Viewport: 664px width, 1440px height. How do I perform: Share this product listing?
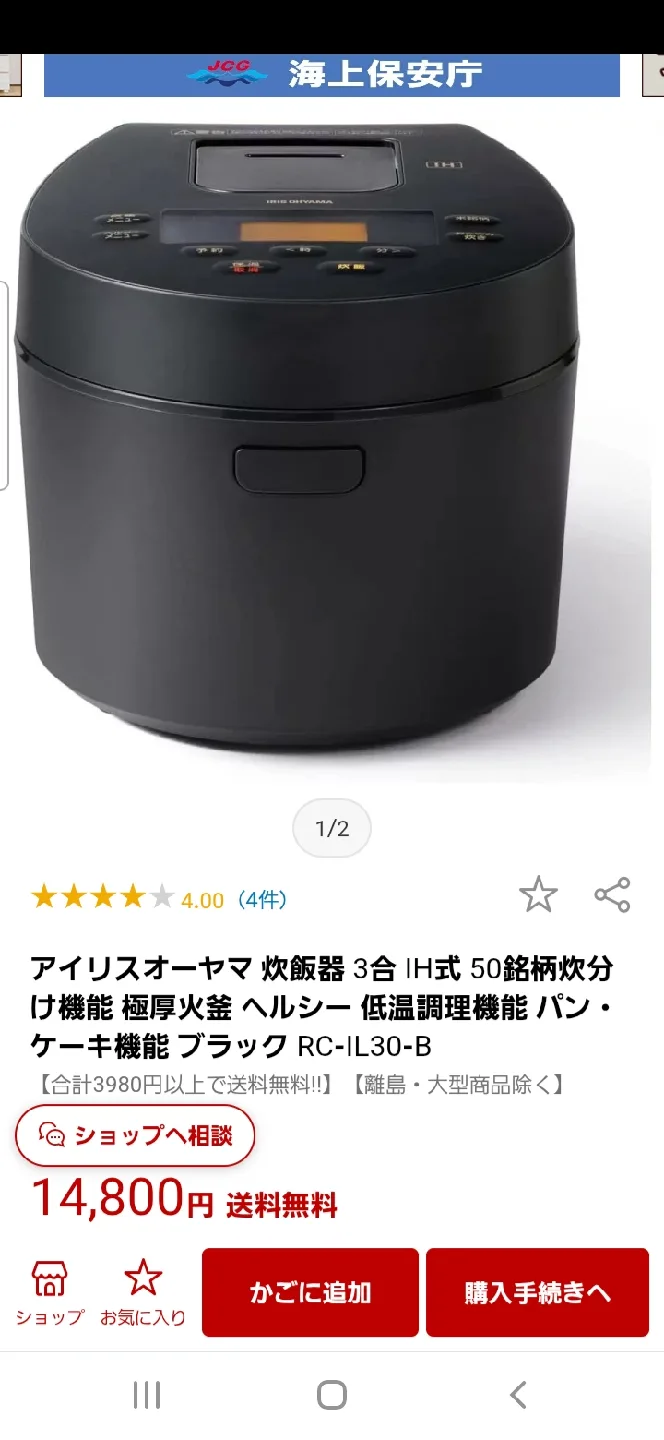point(612,895)
